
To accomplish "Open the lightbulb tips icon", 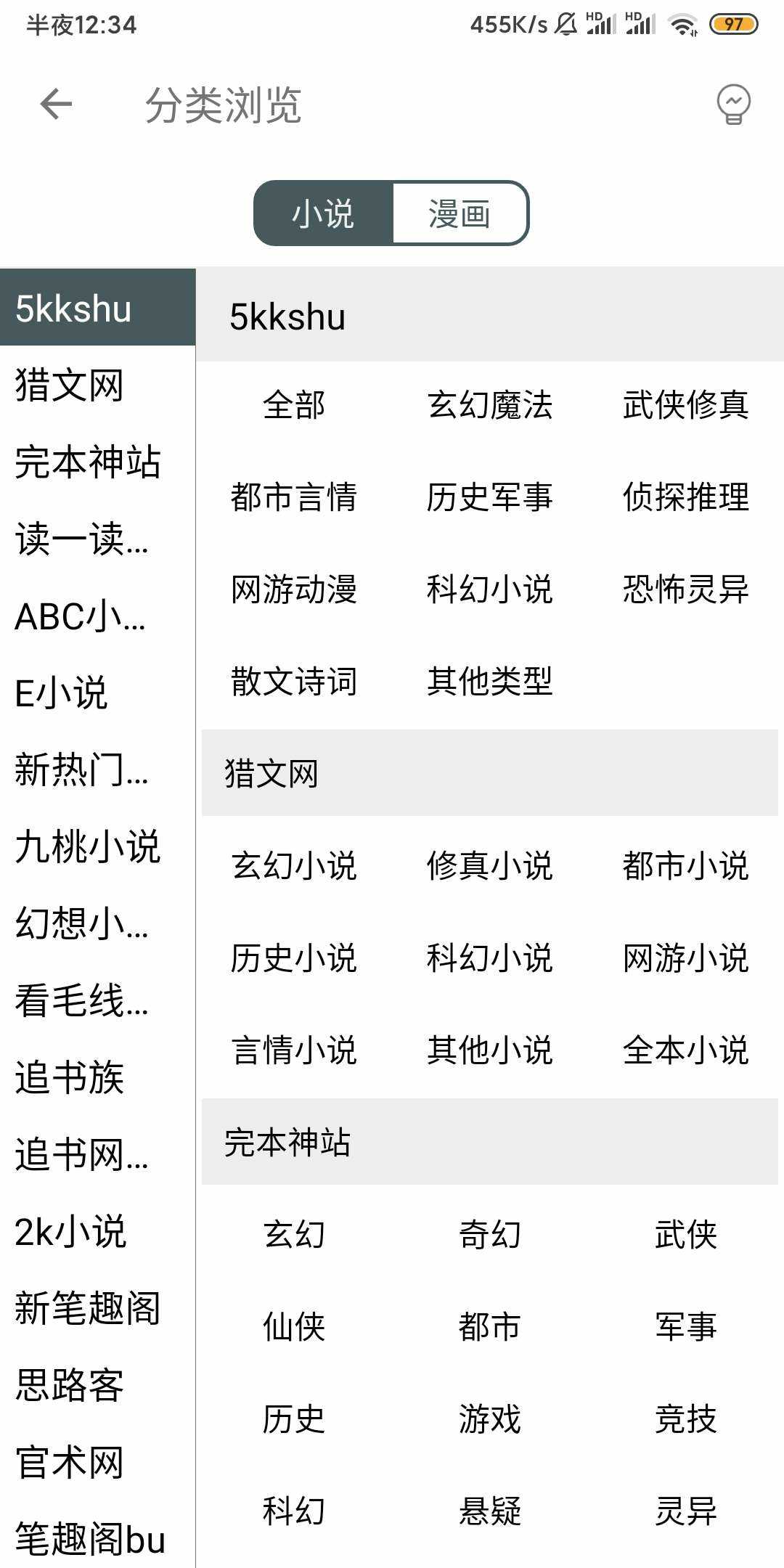I will (x=733, y=105).
